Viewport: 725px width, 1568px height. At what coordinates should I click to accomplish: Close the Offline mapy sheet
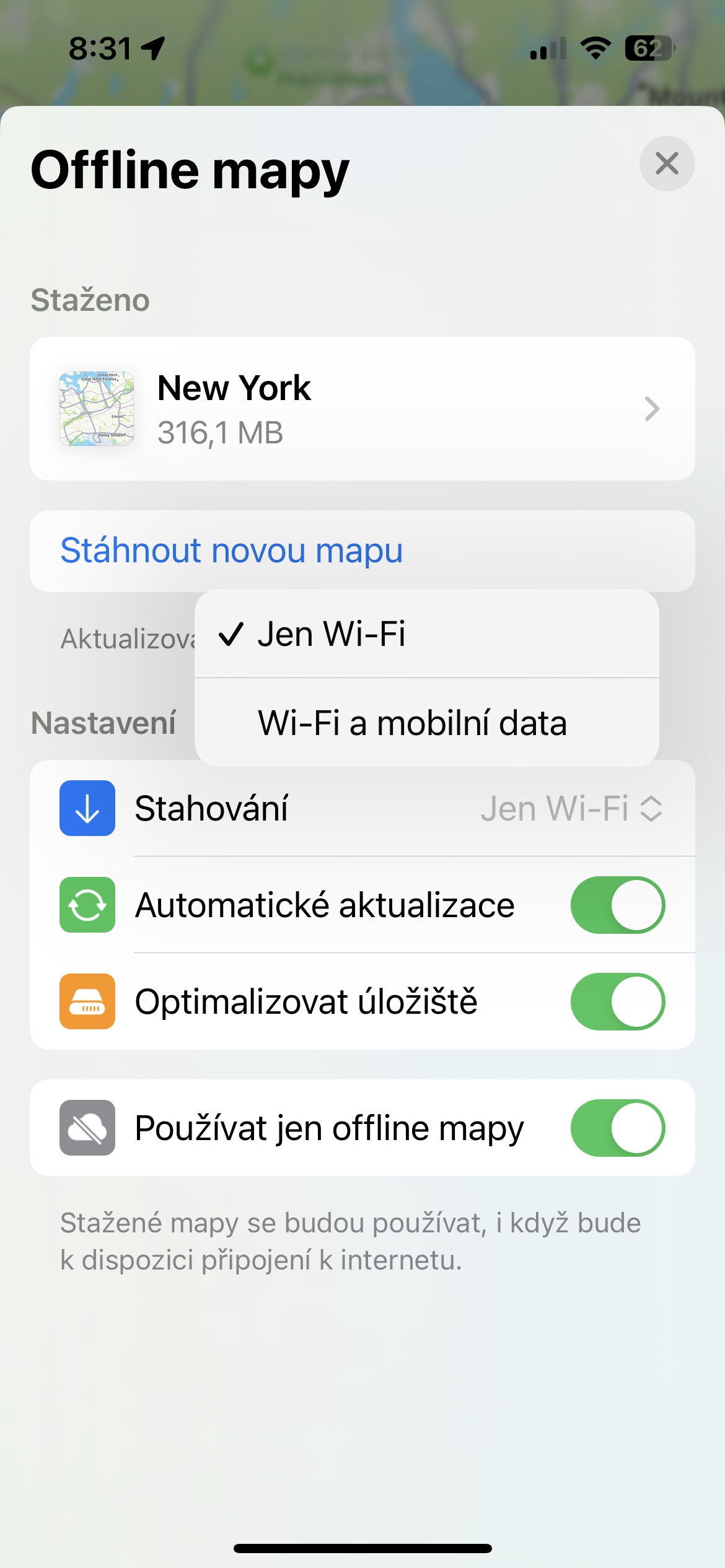click(667, 163)
